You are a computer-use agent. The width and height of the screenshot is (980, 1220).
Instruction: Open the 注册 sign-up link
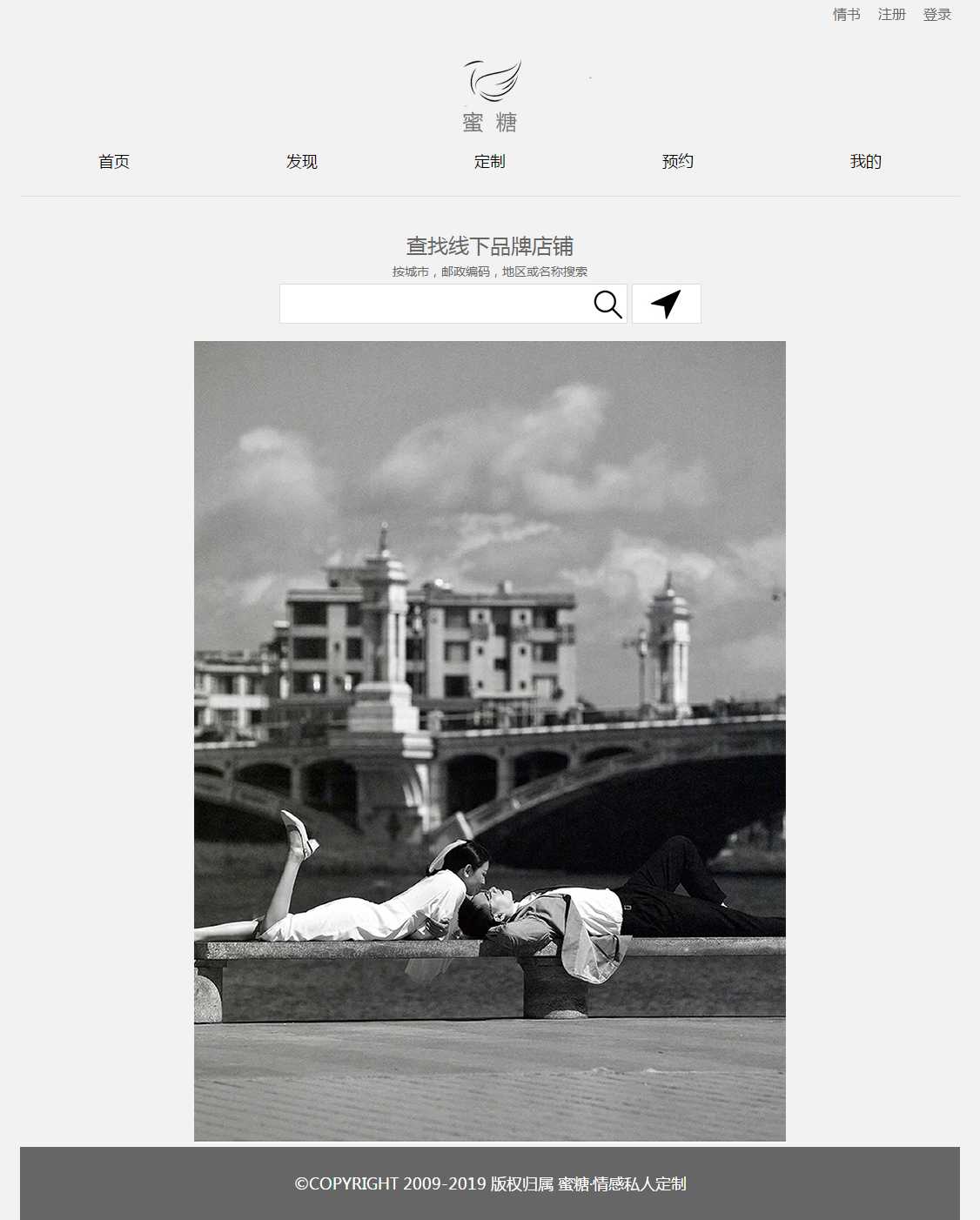click(x=891, y=15)
